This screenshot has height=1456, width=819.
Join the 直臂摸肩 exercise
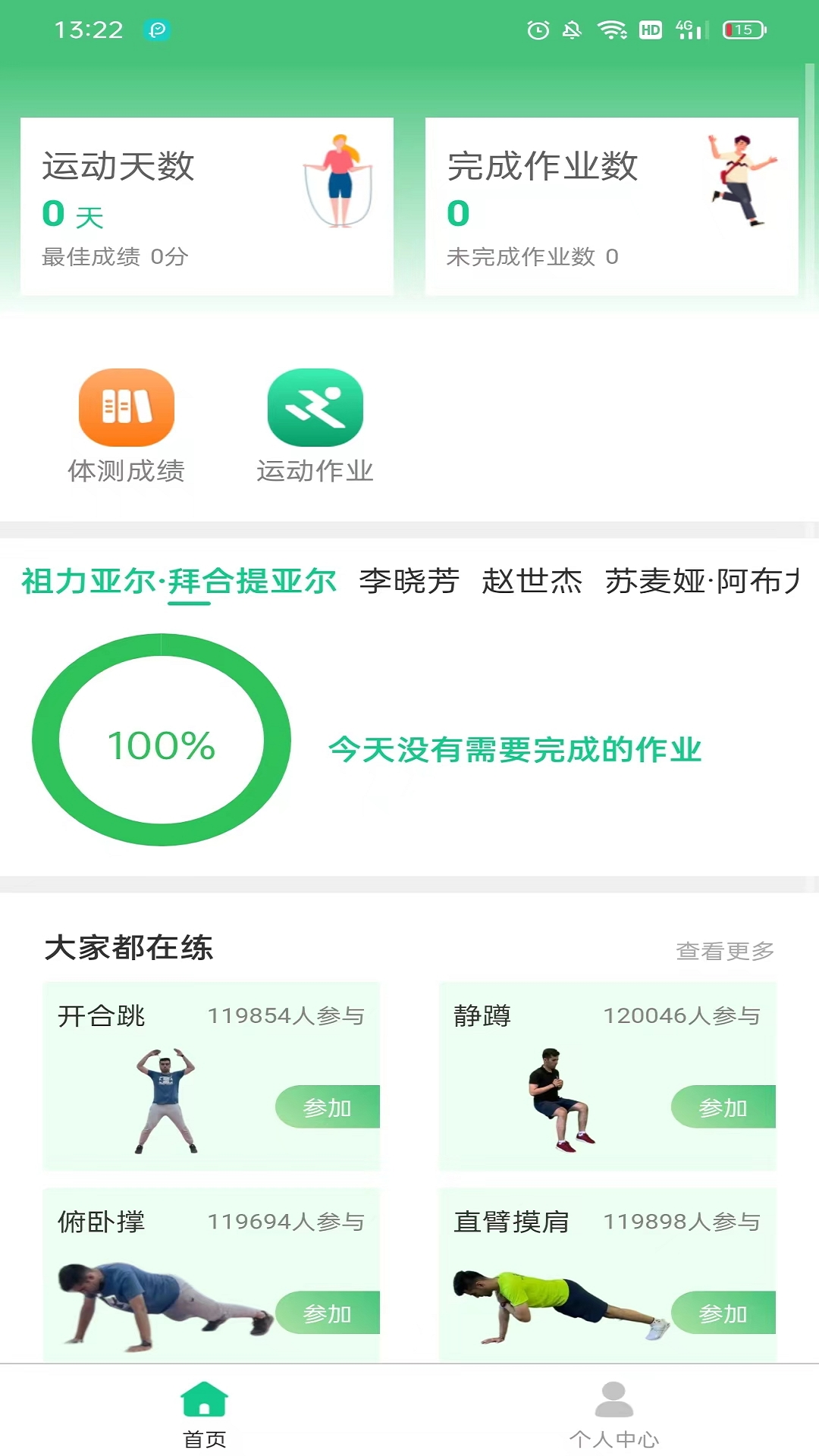click(x=723, y=1313)
